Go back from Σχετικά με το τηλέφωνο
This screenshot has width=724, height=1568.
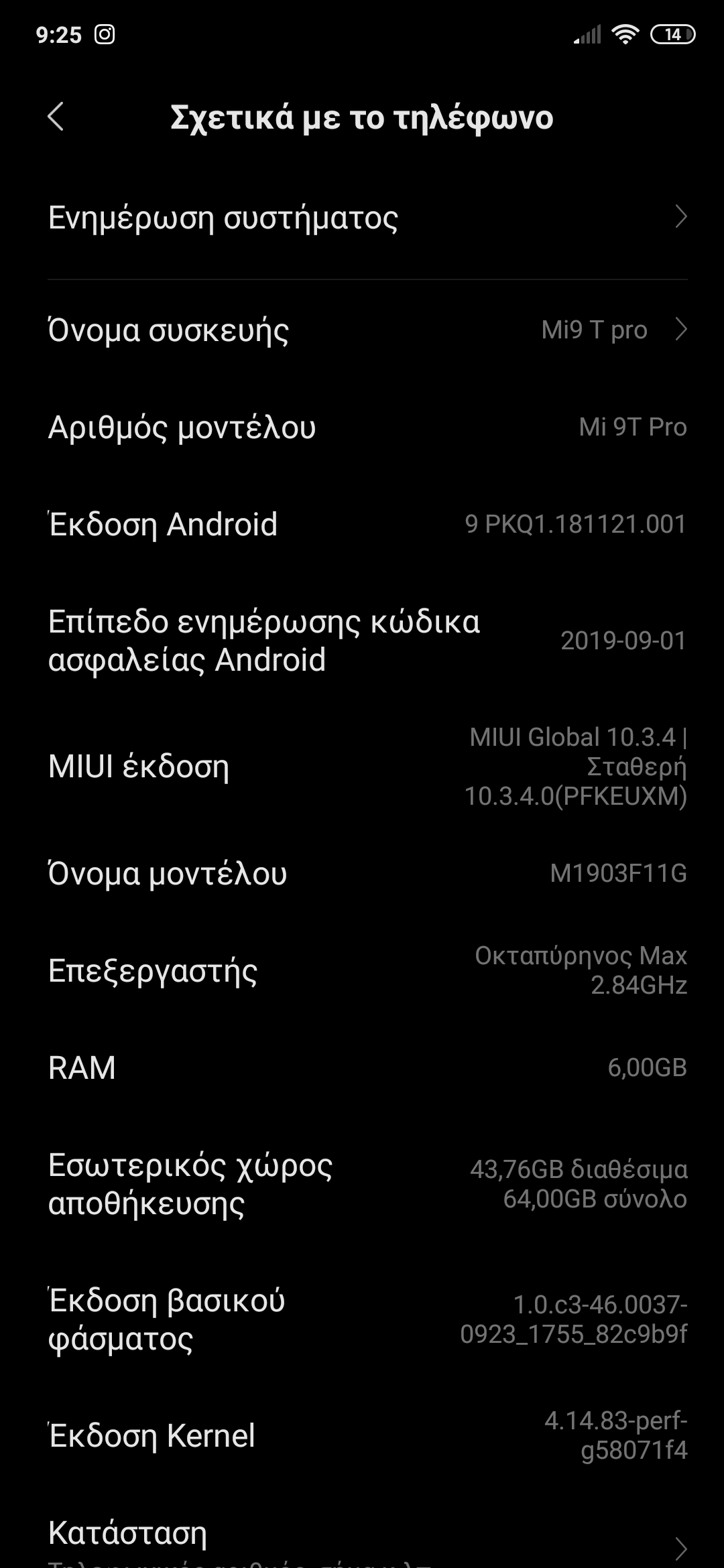[56, 117]
